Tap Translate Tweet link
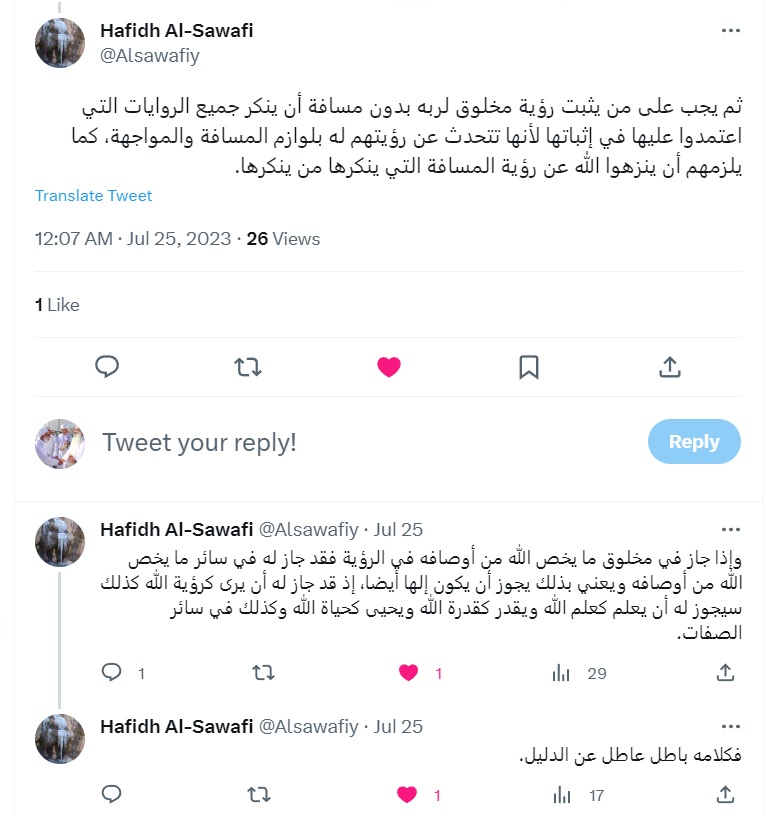This screenshot has width=768, height=813. tap(93, 196)
